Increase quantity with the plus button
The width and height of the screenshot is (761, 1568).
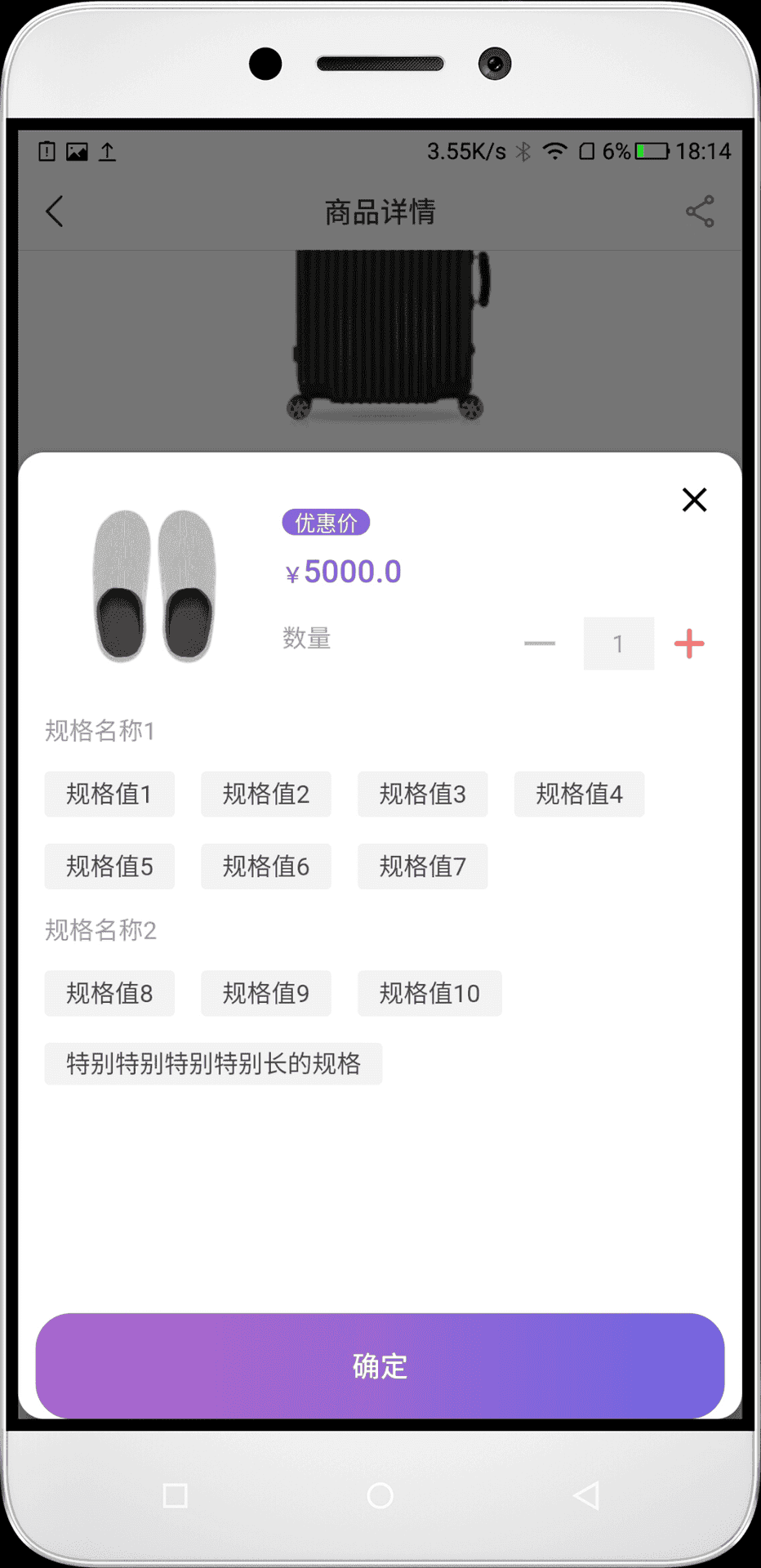tap(689, 644)
